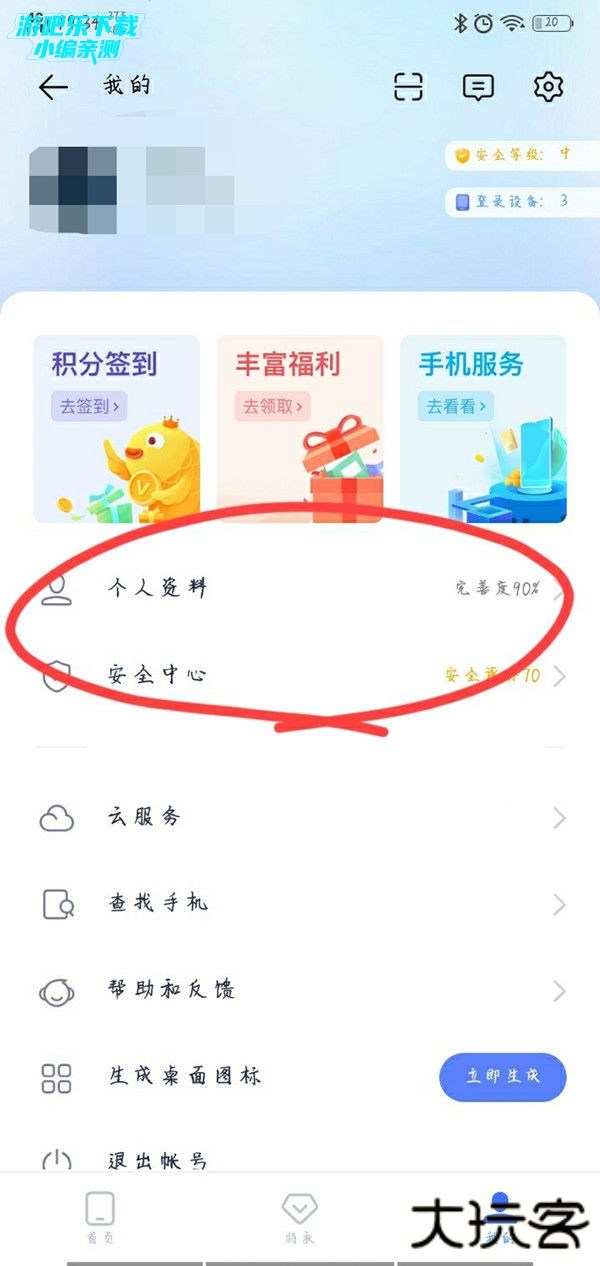
Task: Open 查找手机 row
Action: pyautogui.click(x=300, y=904)
